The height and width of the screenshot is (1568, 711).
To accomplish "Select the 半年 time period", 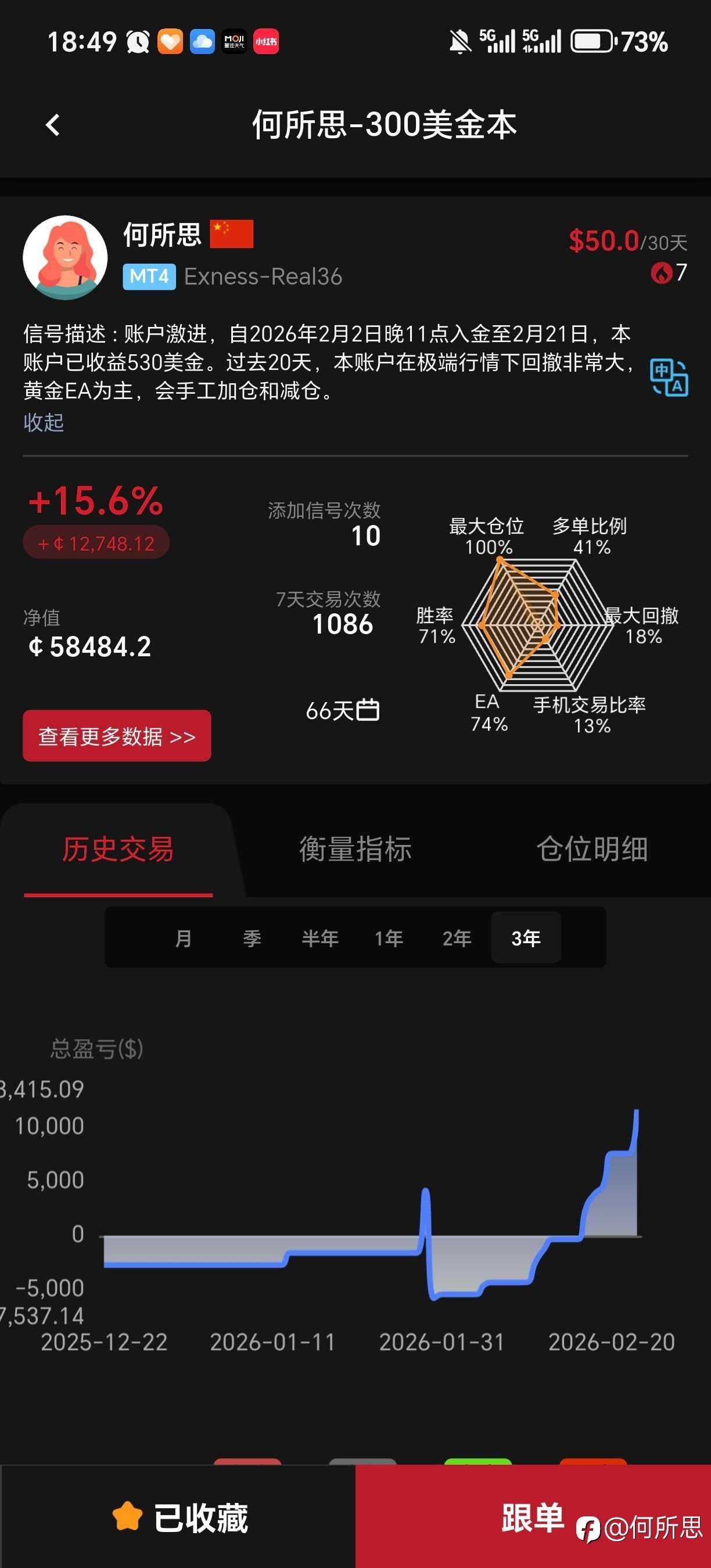I will coord(321,938).
